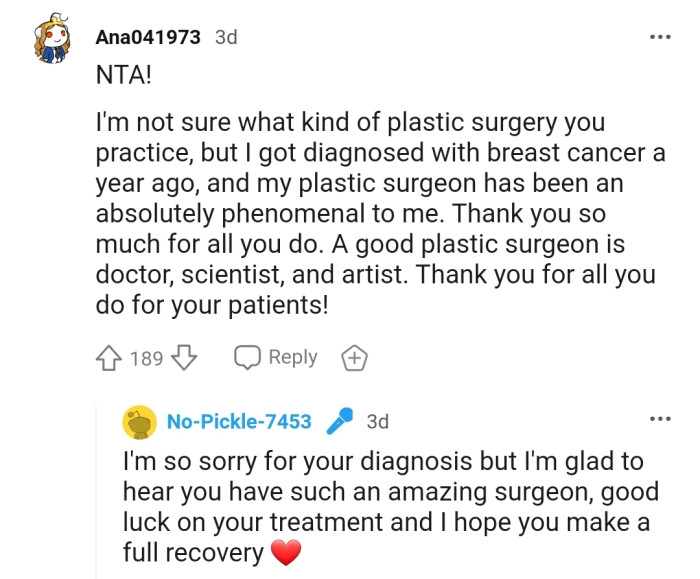Open Ana041973's profile avatar
This screenshot has height=579, width=700.
[x=53, y=38]
